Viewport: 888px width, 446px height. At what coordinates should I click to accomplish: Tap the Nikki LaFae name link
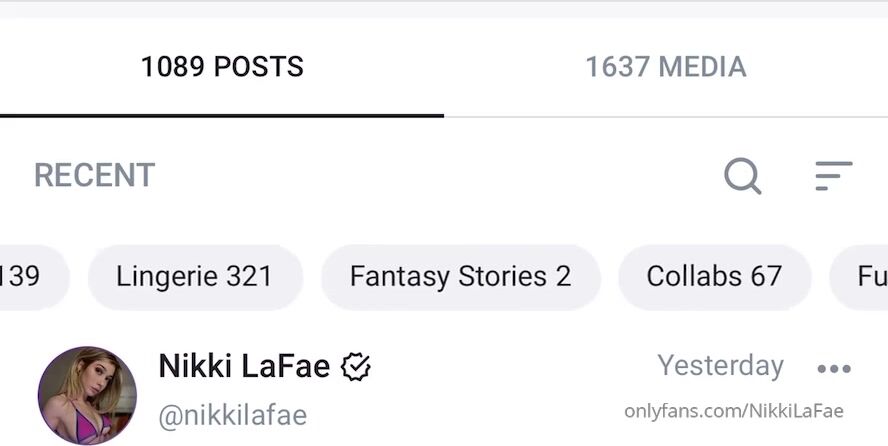(244, 367)
